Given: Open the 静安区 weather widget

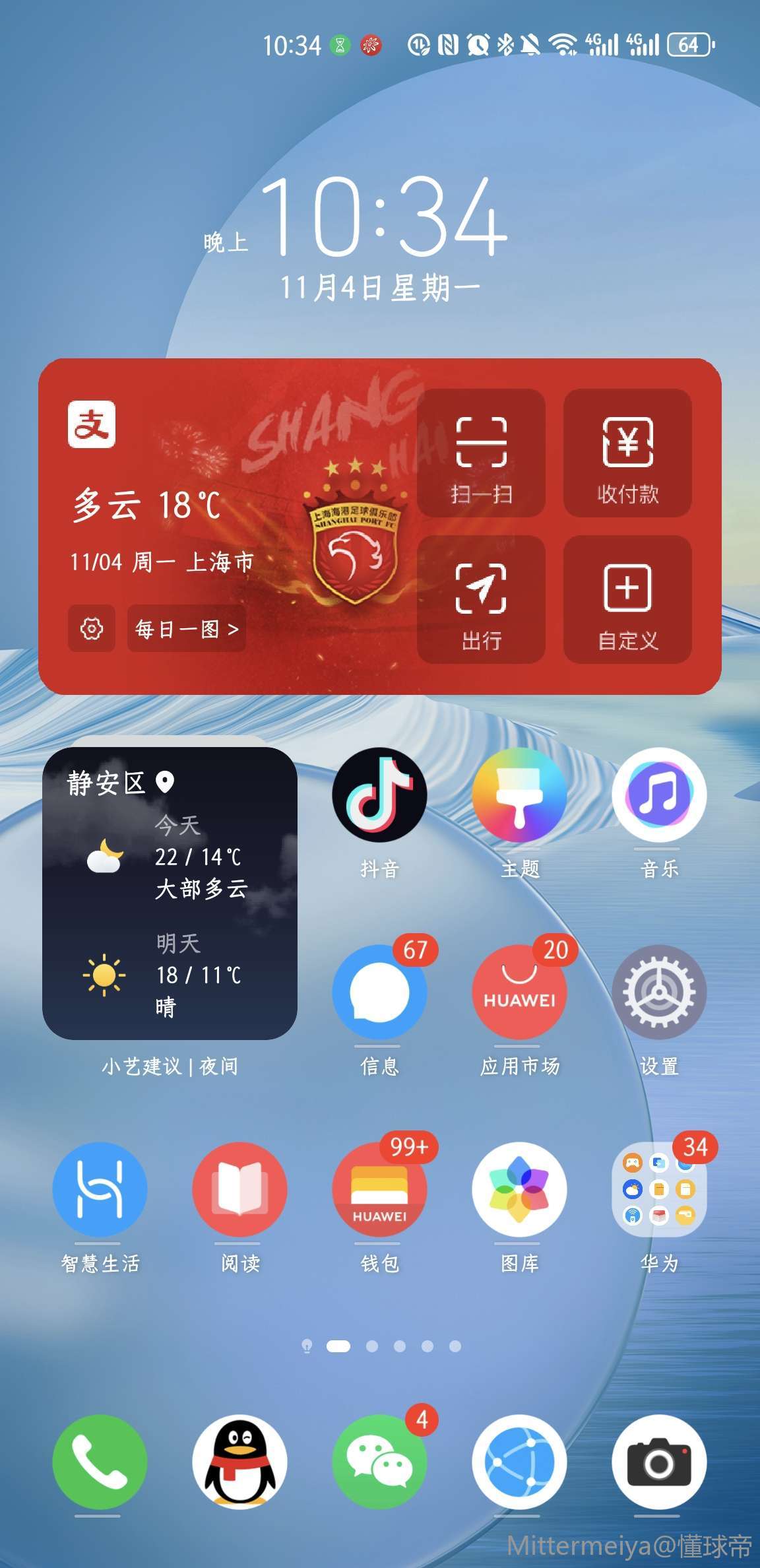Looking at the screenshot, I should click(170, 893).
